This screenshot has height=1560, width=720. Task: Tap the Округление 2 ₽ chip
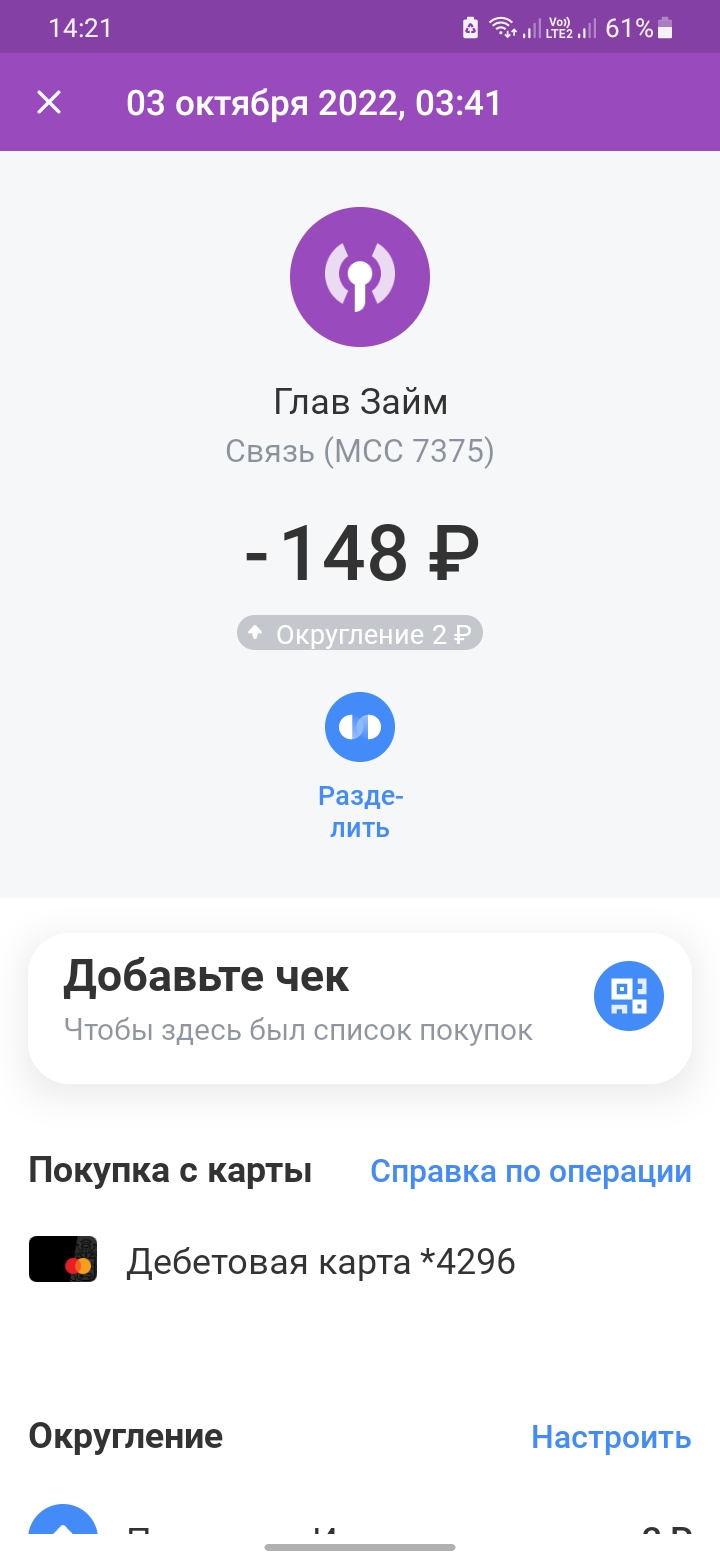point(360,634)
